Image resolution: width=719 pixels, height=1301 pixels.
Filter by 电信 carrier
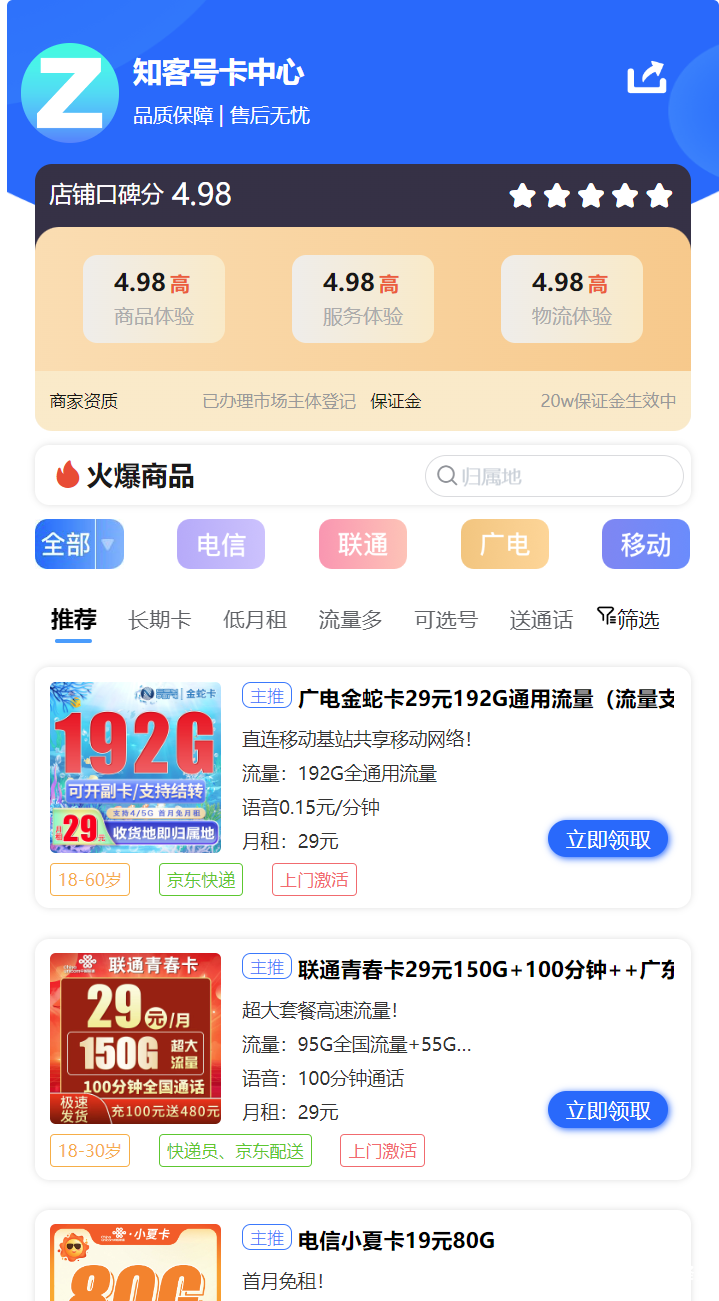coord(221,544)
